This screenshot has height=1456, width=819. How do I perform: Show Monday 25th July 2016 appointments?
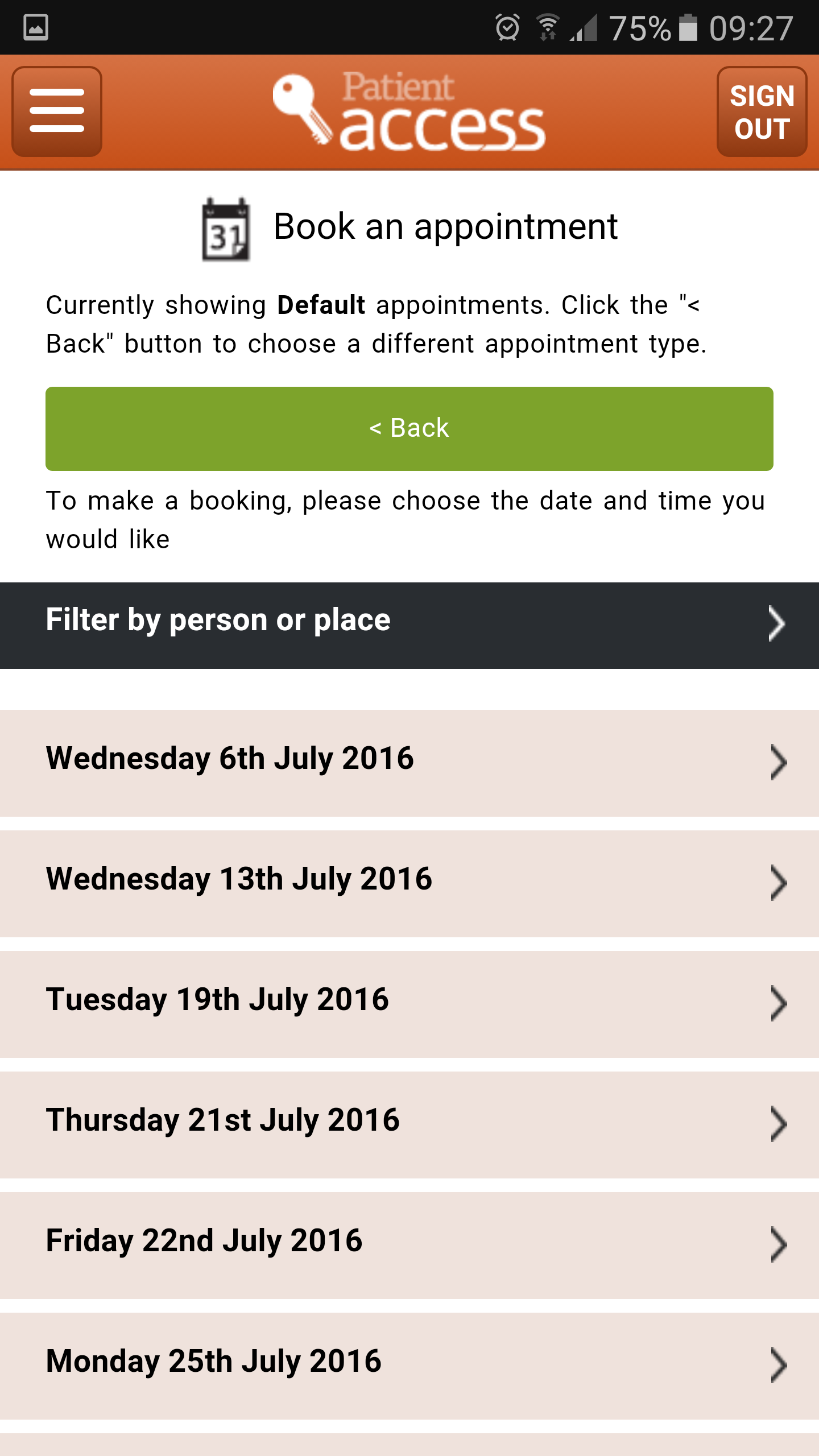[x=409, y=1365]
